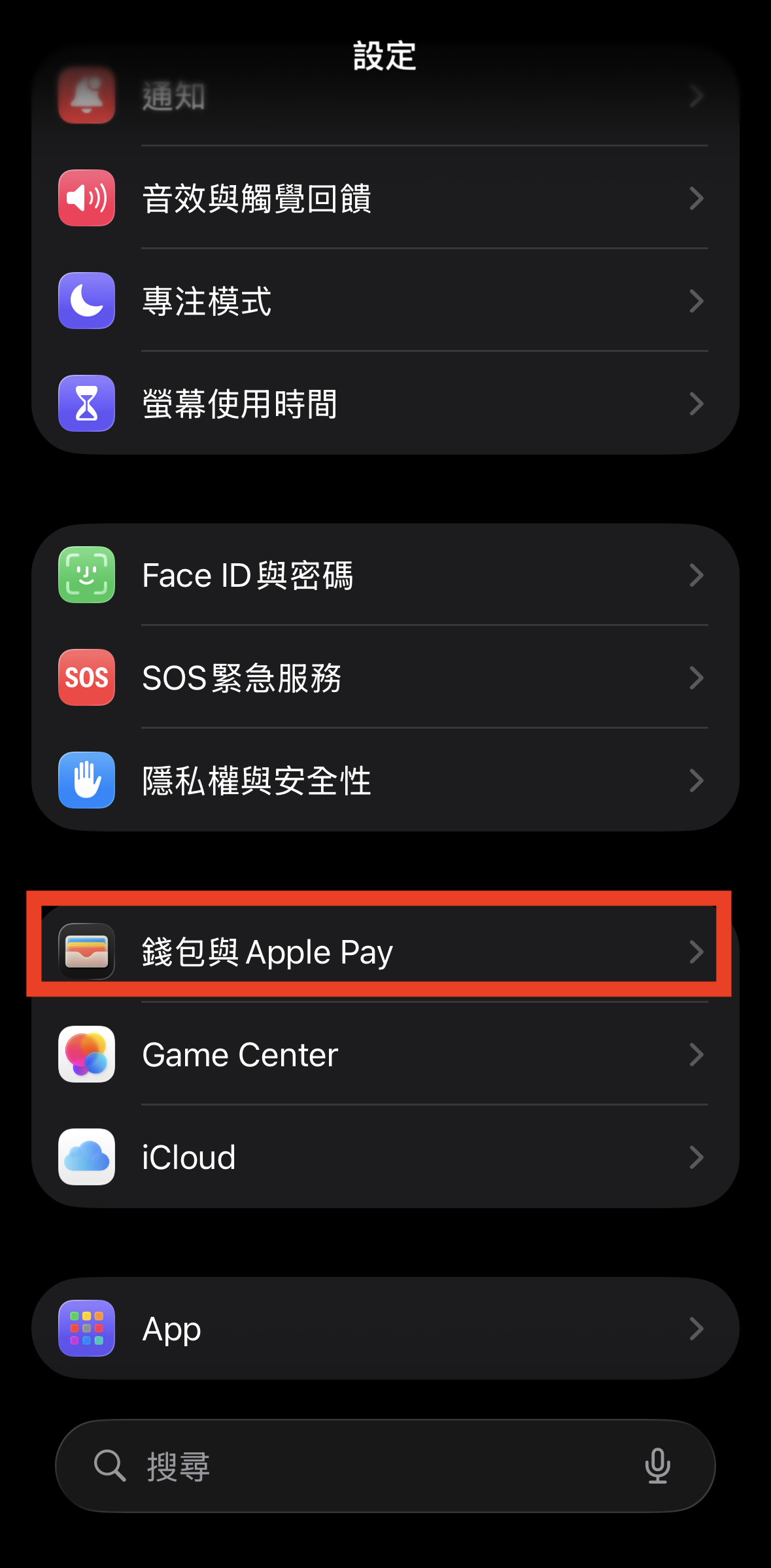The image size is (771, 1568).
Task: Select SOS 緊急服務
Action: 385,678
